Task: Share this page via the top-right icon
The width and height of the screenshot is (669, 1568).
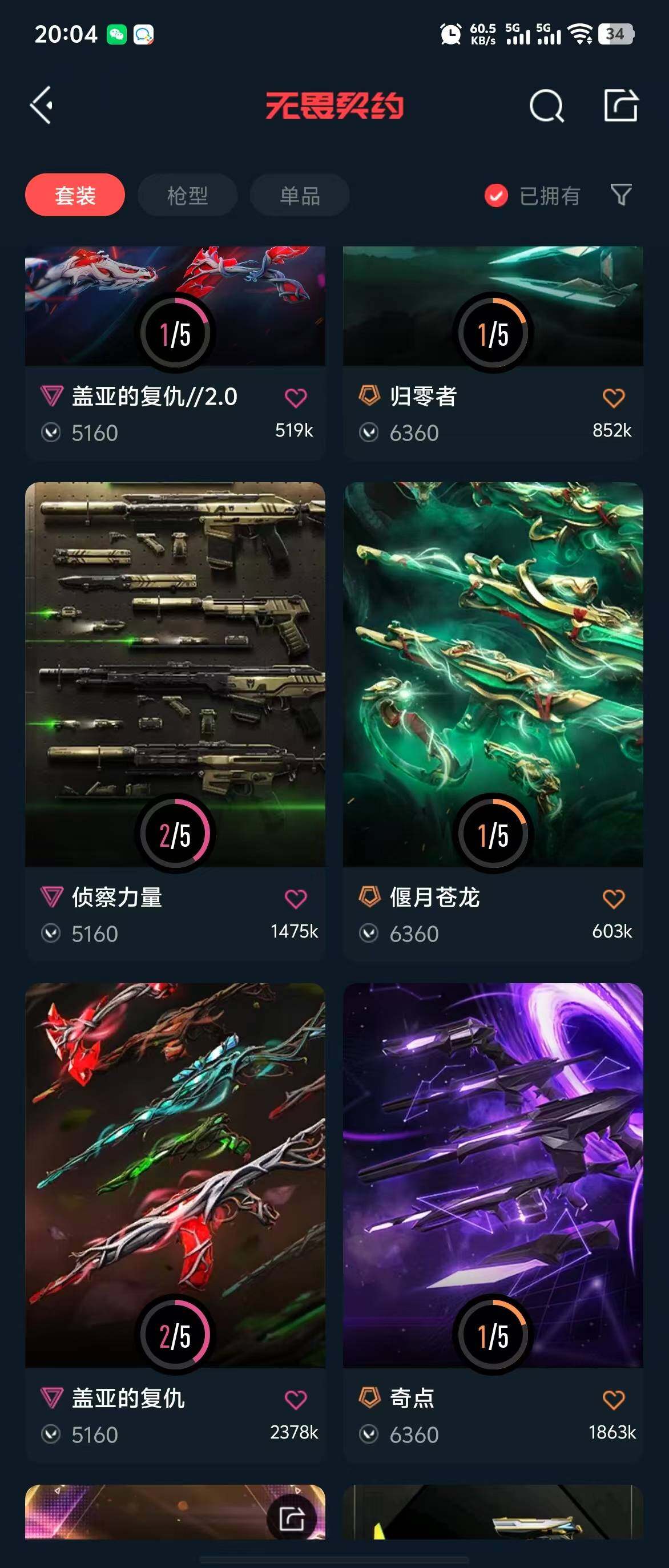Action: tap(620, 106)
